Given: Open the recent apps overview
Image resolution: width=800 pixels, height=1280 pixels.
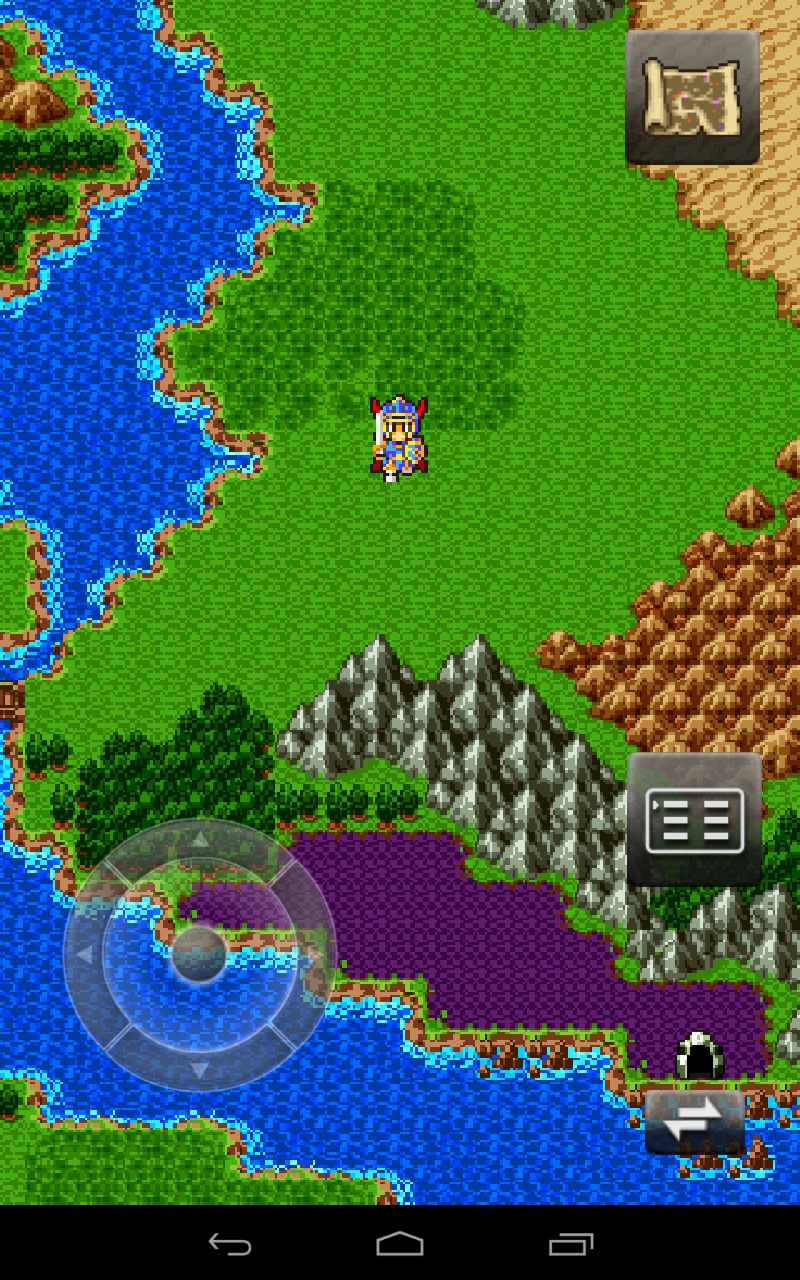Looking at the screenshot, I should click(571, 1244).
